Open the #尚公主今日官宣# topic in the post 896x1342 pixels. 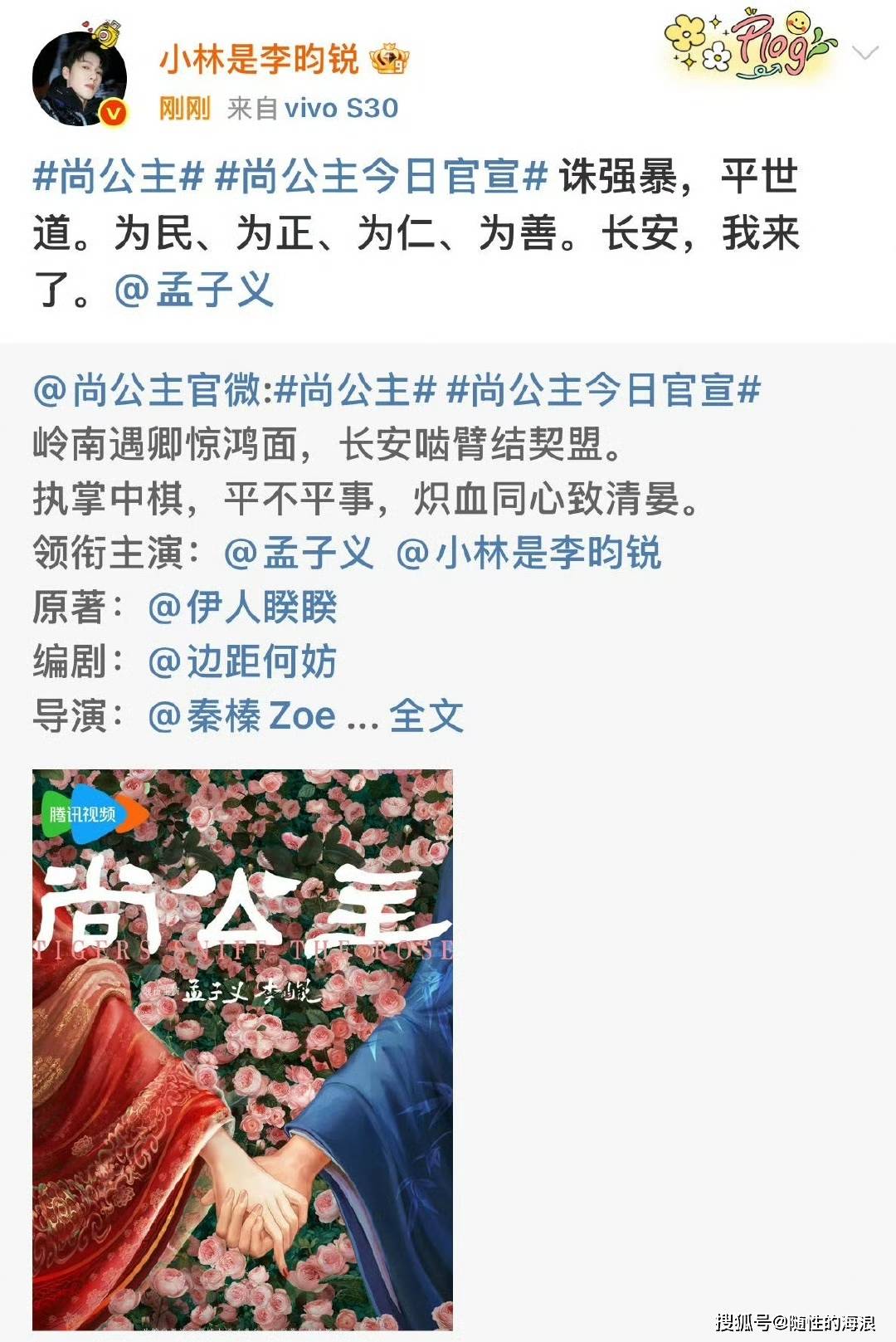coord(382,177)
